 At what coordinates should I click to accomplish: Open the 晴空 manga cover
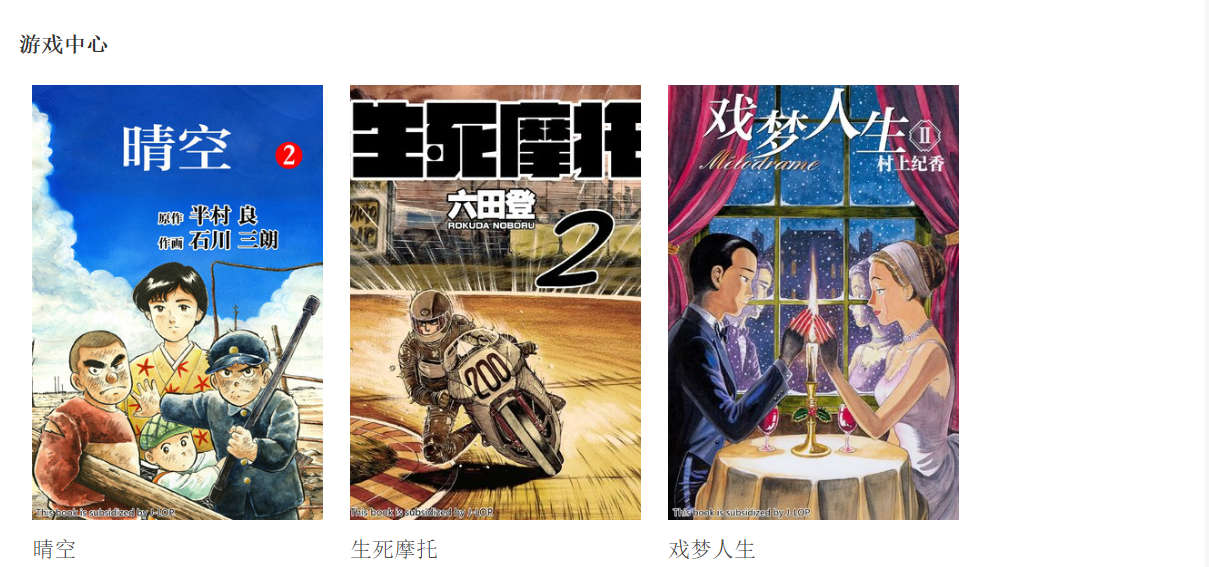click(x=177, y=302)
